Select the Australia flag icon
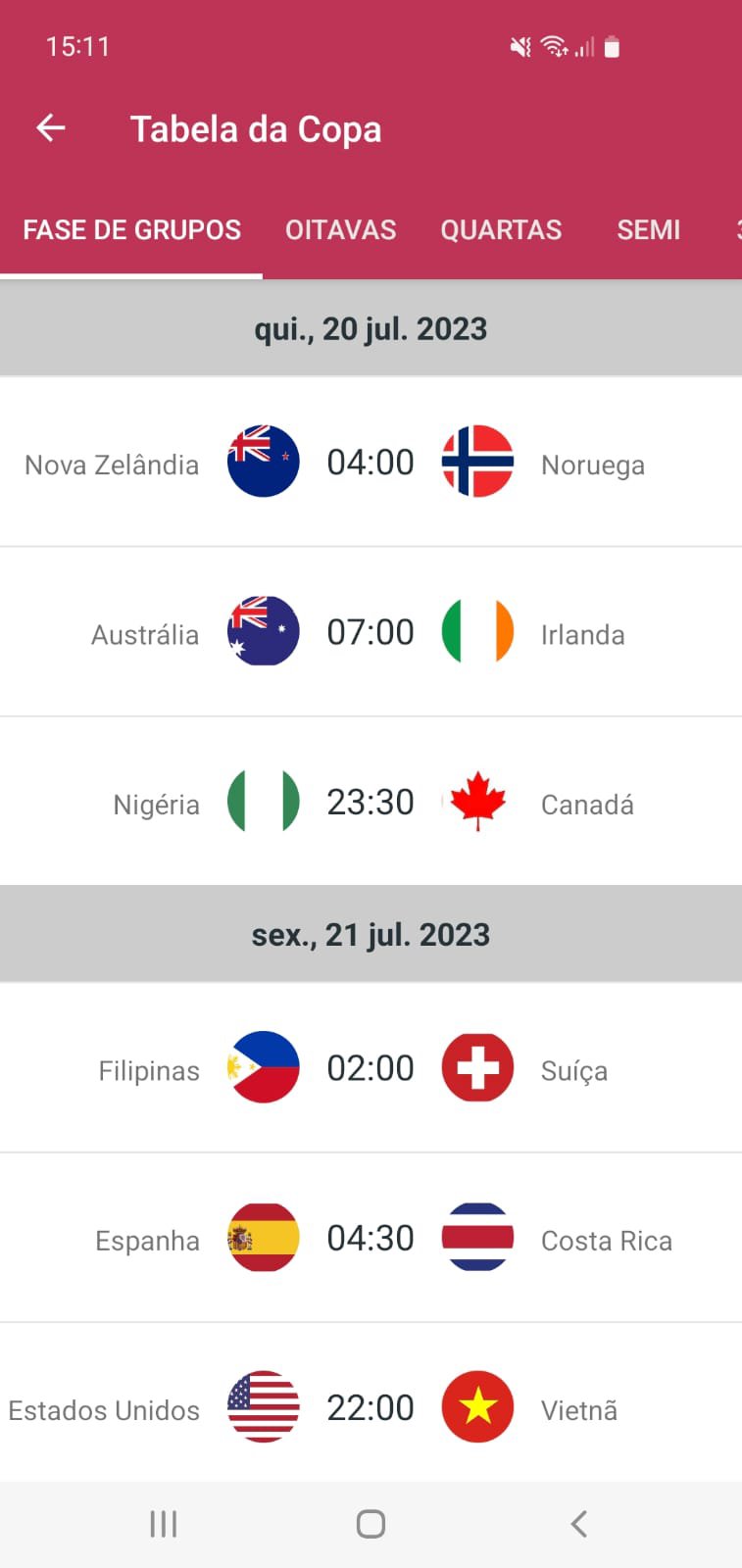Screen dimensions: 742x1568 [x=263, y=631]
